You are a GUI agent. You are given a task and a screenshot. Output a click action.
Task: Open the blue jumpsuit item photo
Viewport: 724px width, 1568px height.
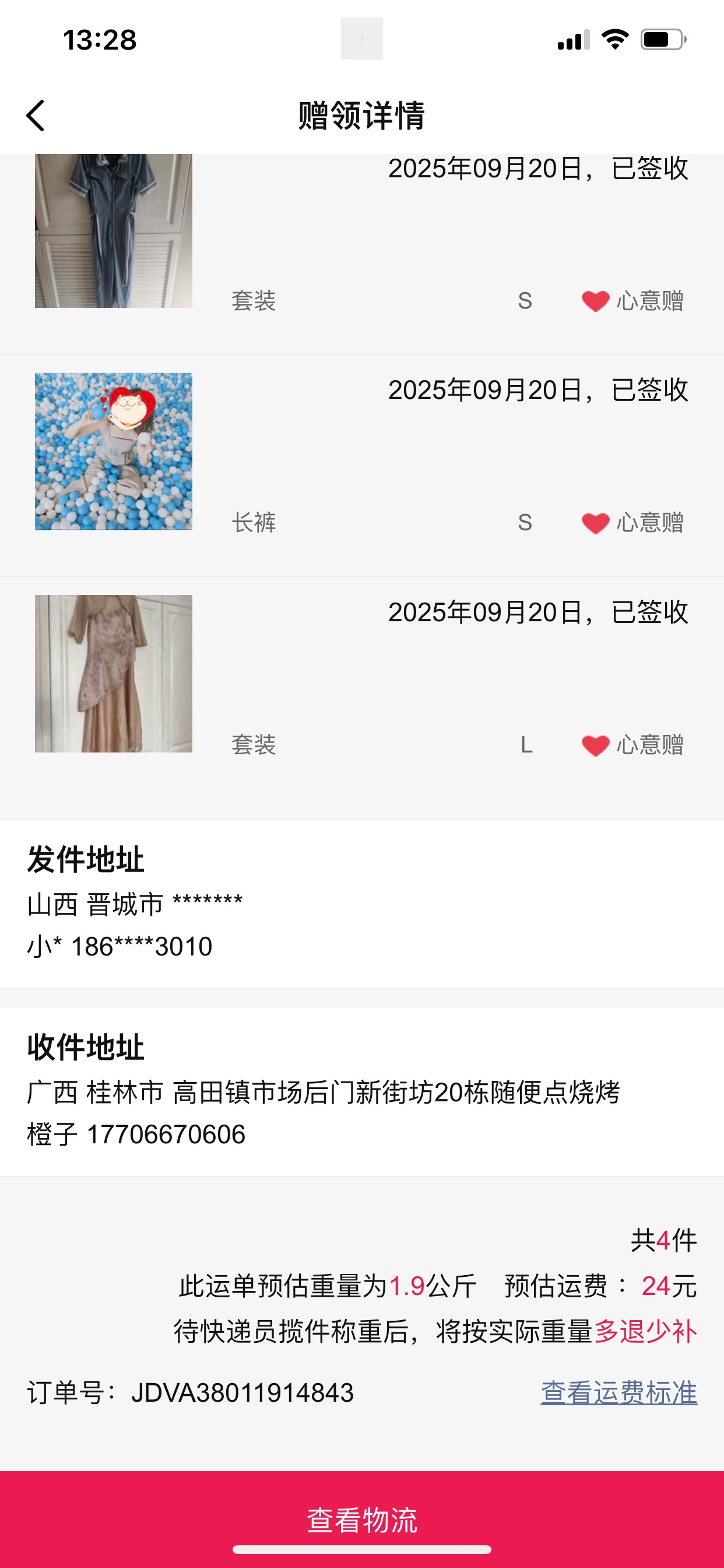click(x=114, y=230)
